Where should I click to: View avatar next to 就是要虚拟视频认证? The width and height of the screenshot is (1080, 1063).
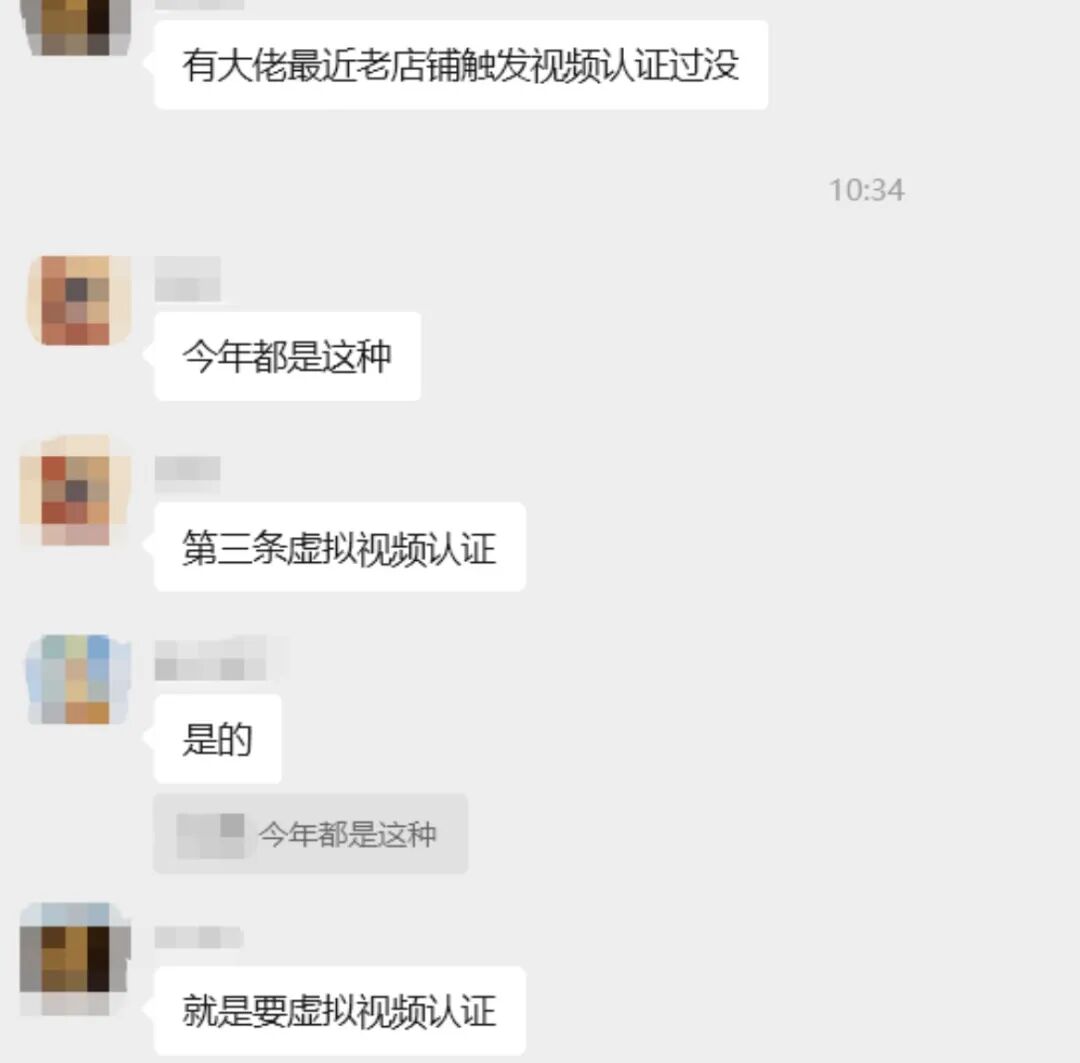point(77,957)
